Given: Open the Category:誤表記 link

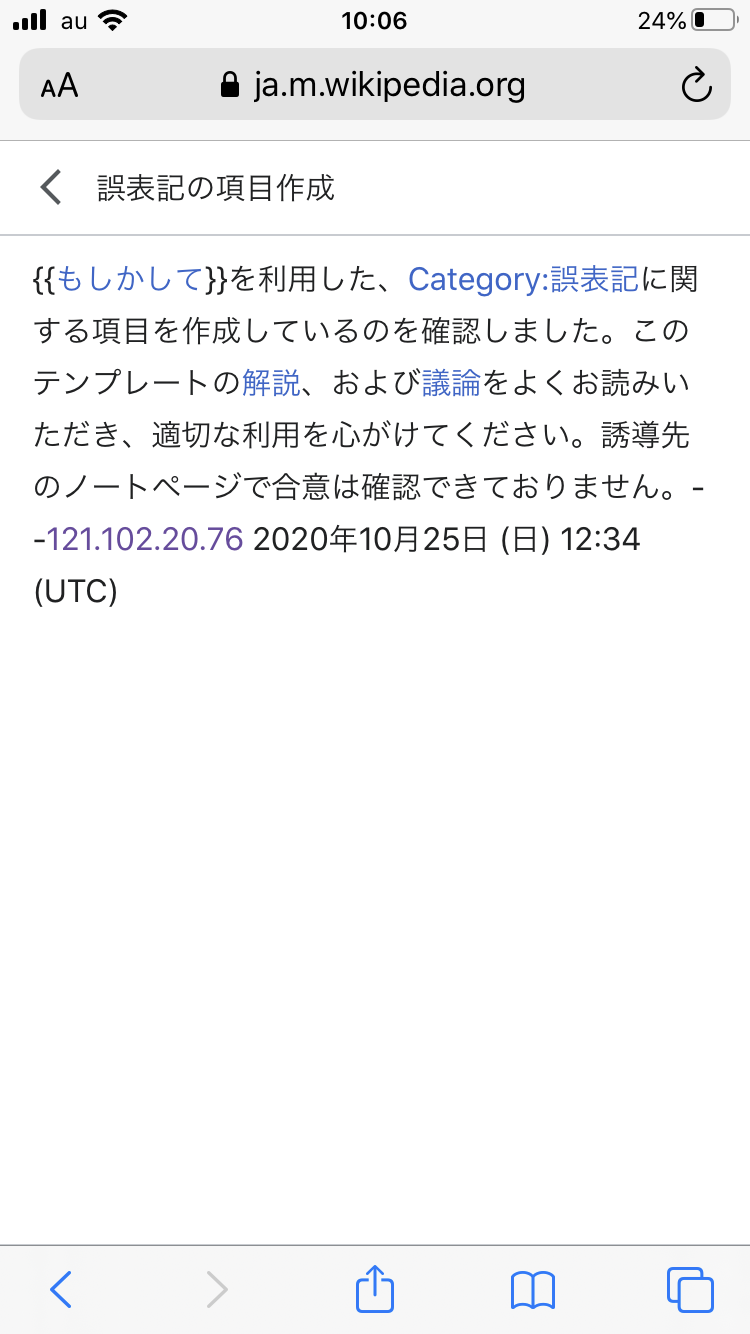Looking at the screenshot, I should click(523, 279).
